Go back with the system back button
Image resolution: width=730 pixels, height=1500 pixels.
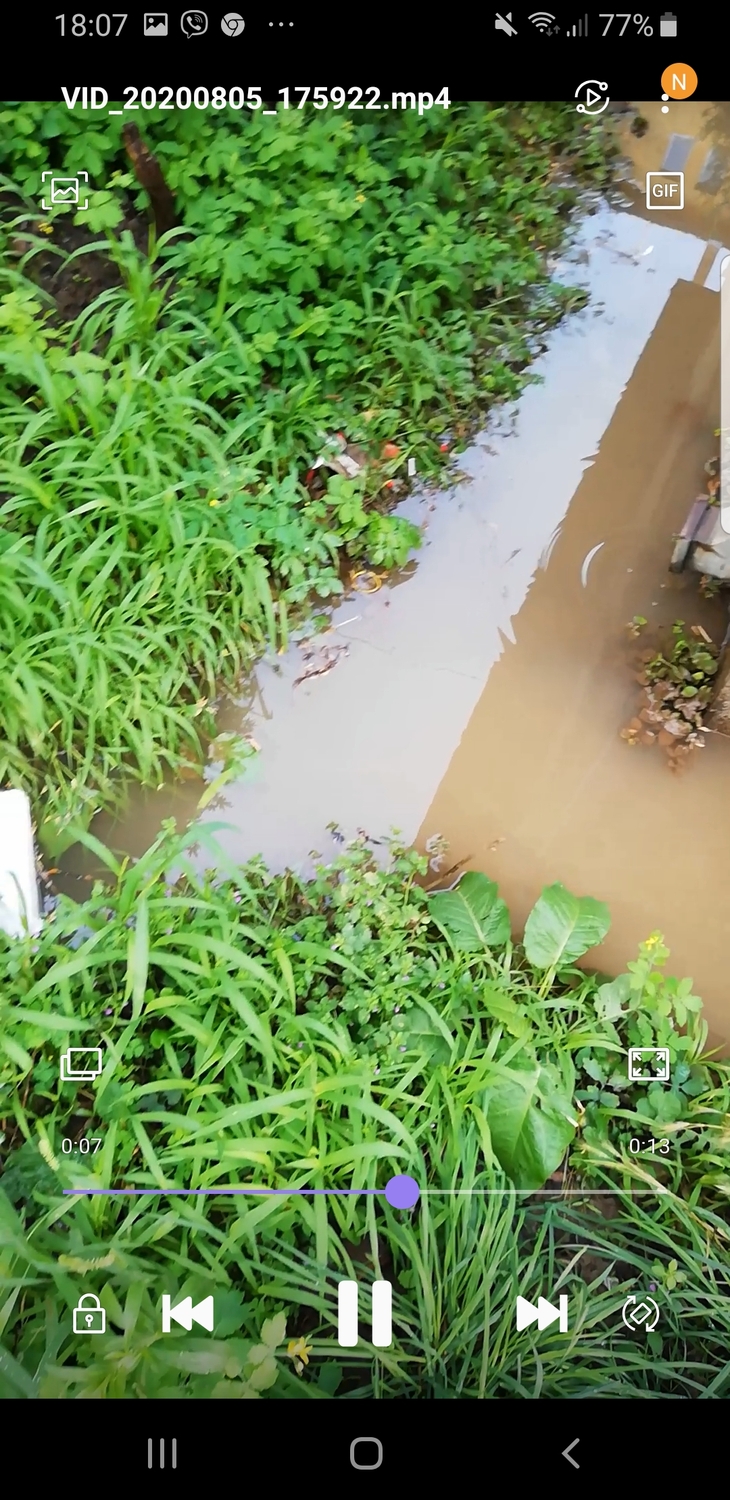[x=570, y=1453]
